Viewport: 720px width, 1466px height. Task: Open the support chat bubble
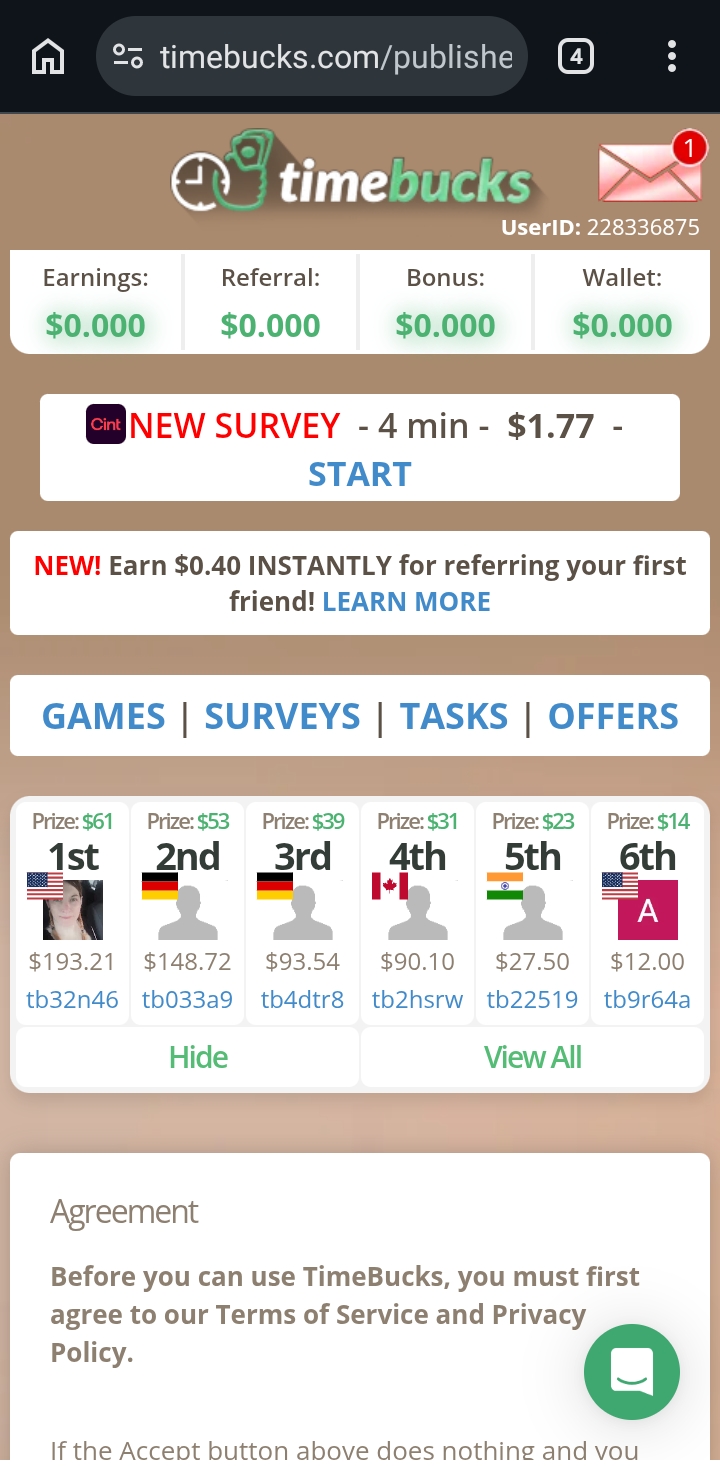(x=632, y=1371)
